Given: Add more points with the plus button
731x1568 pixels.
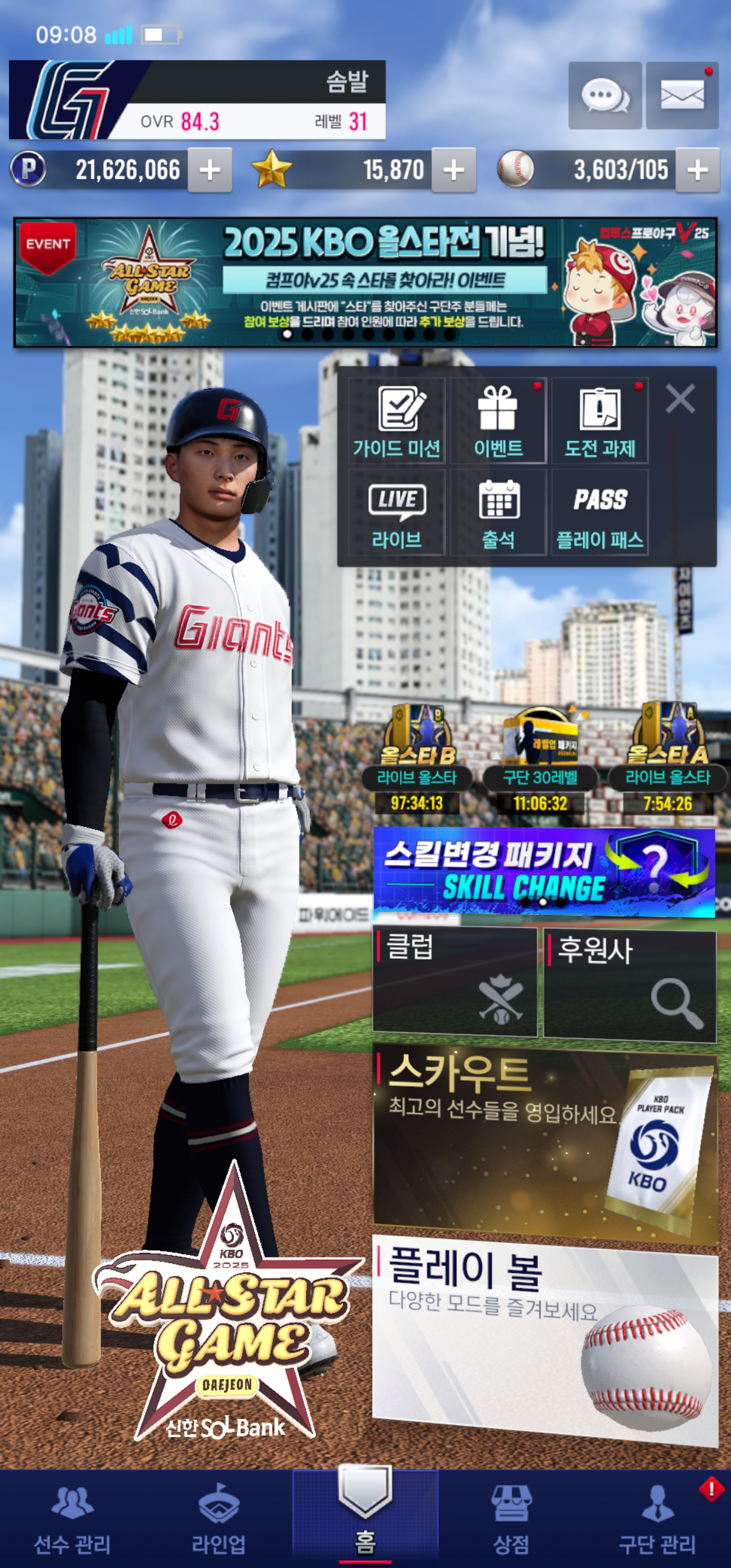Looking at the screenshot, I should coord(210,171).
